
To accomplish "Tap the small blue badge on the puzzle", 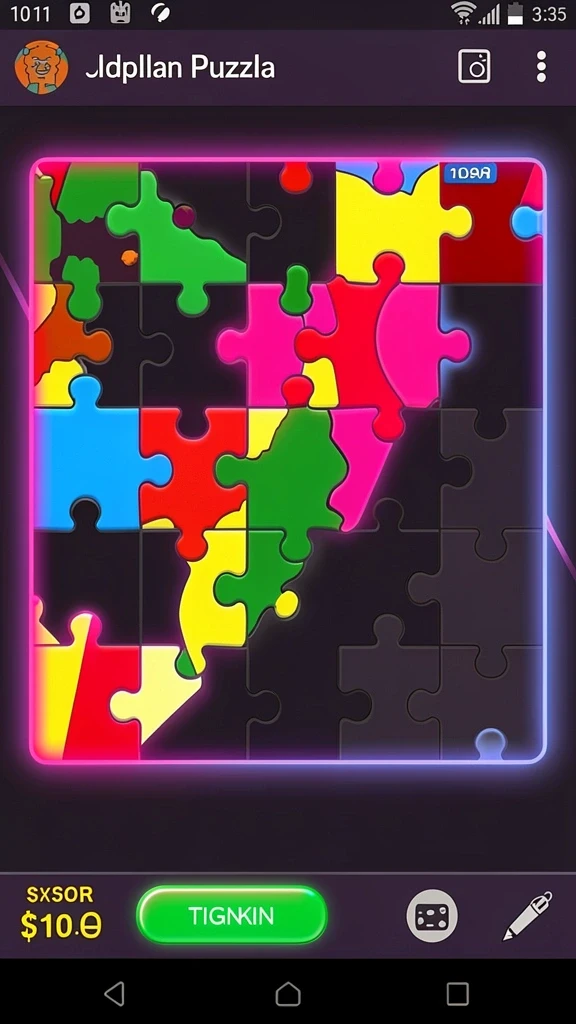I will pos(470,174).
